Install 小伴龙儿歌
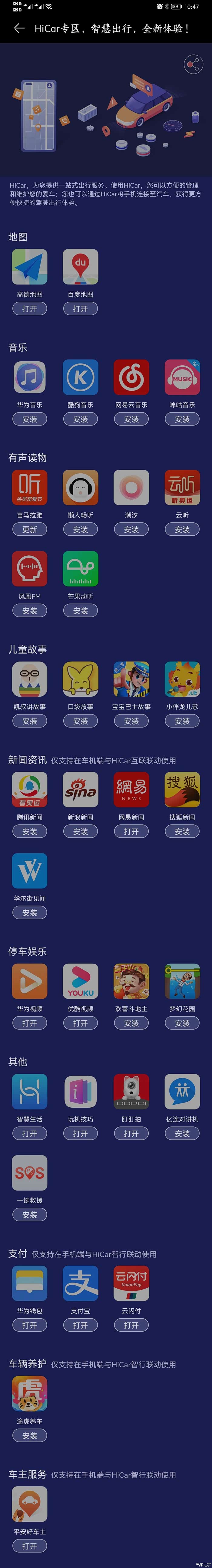This screenshot has height=1568, width=212. click(182, 721)
